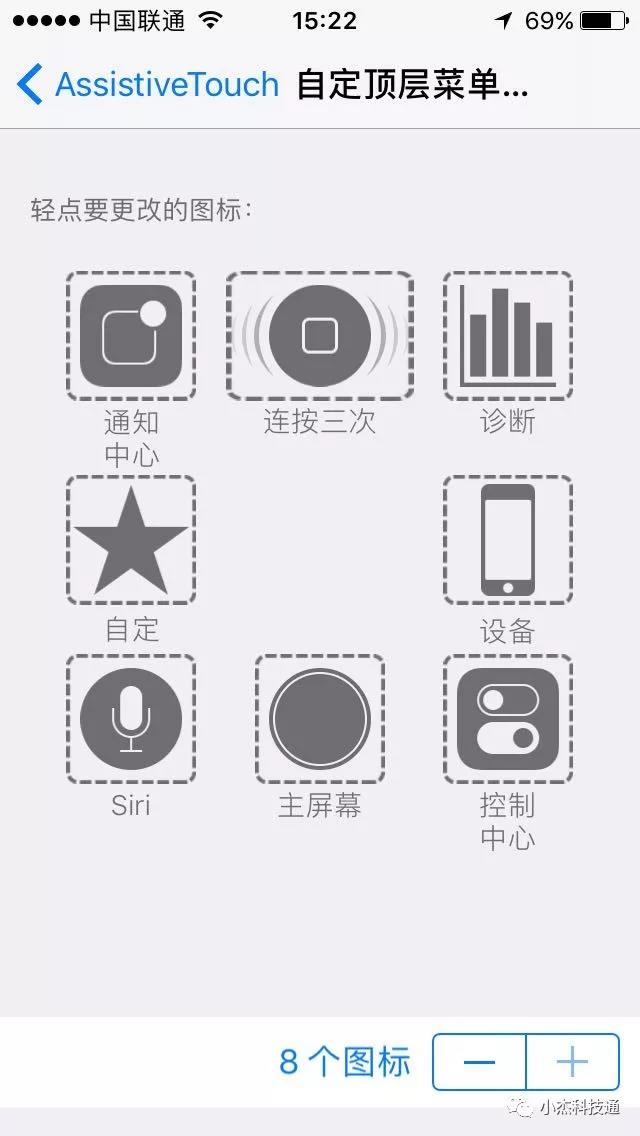The height and width of the screenshot is (1136, 640).
Task: Edit the 自定 star icon
Action: pos(131,540)
